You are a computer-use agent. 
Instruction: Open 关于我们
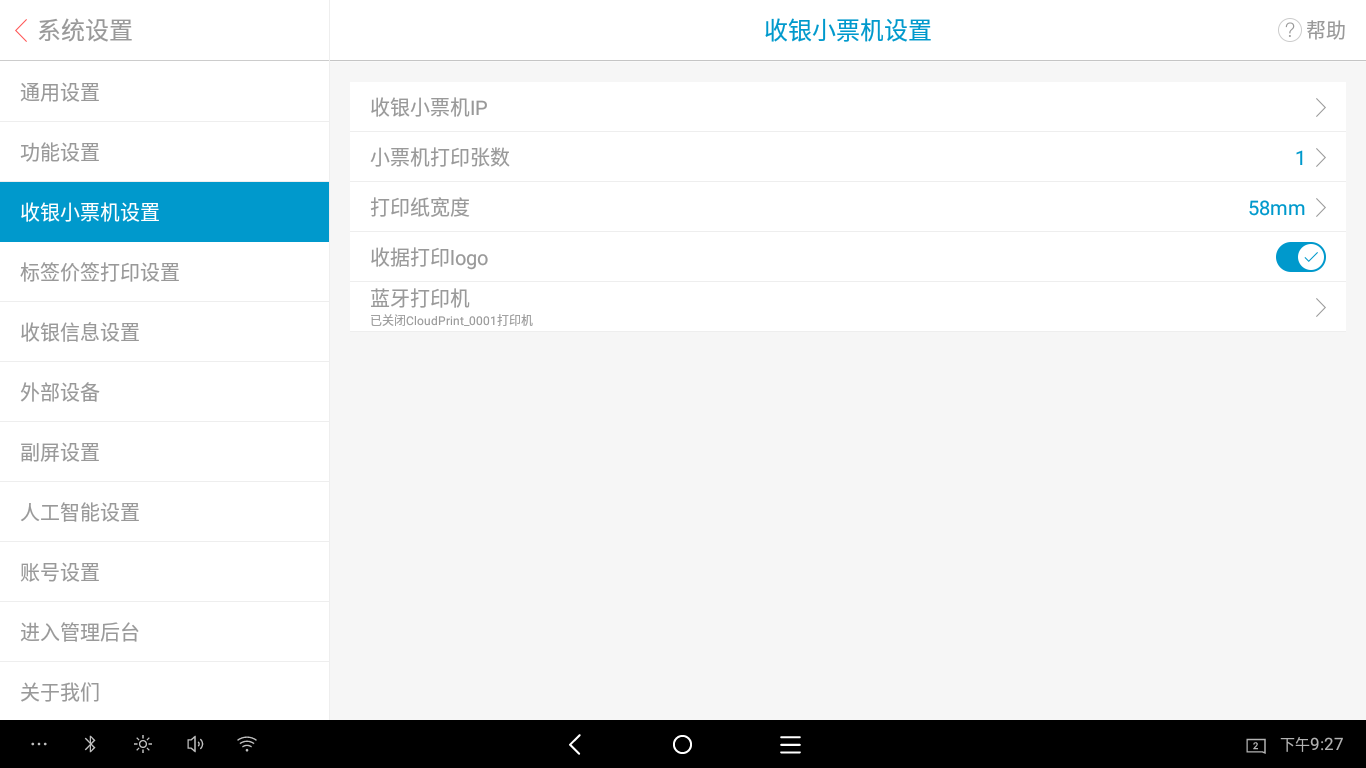(164, 692)
